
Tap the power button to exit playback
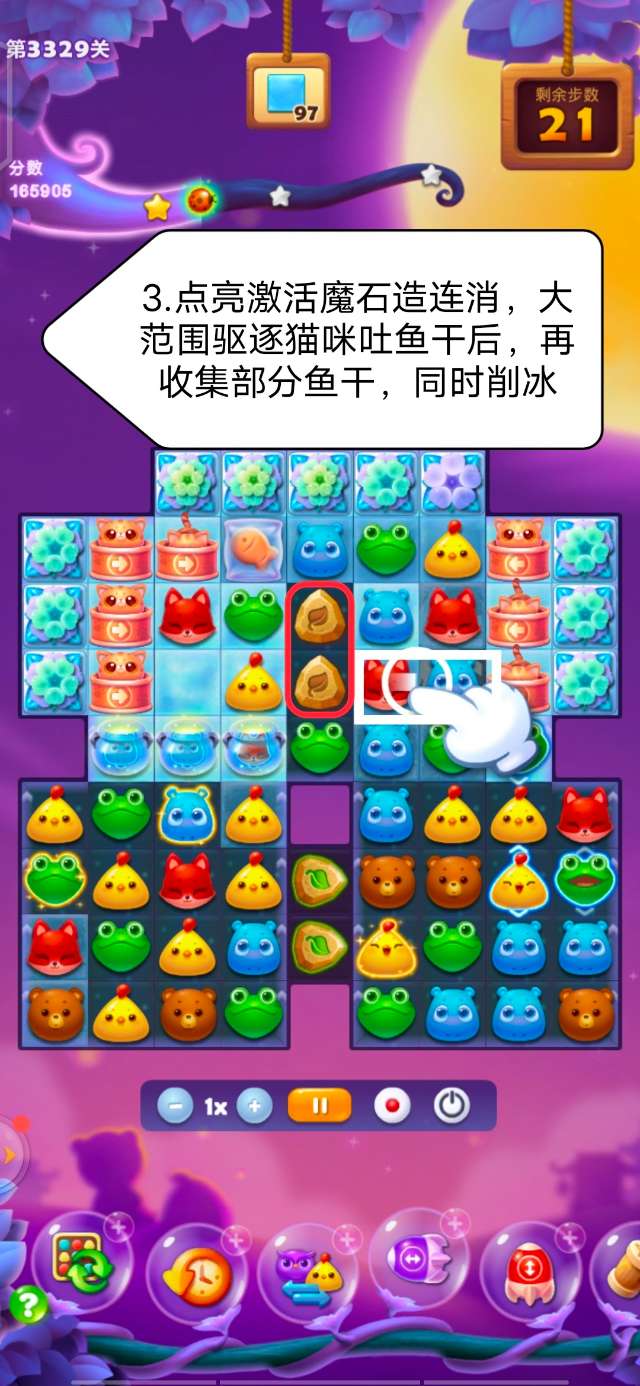point(452,1106)
